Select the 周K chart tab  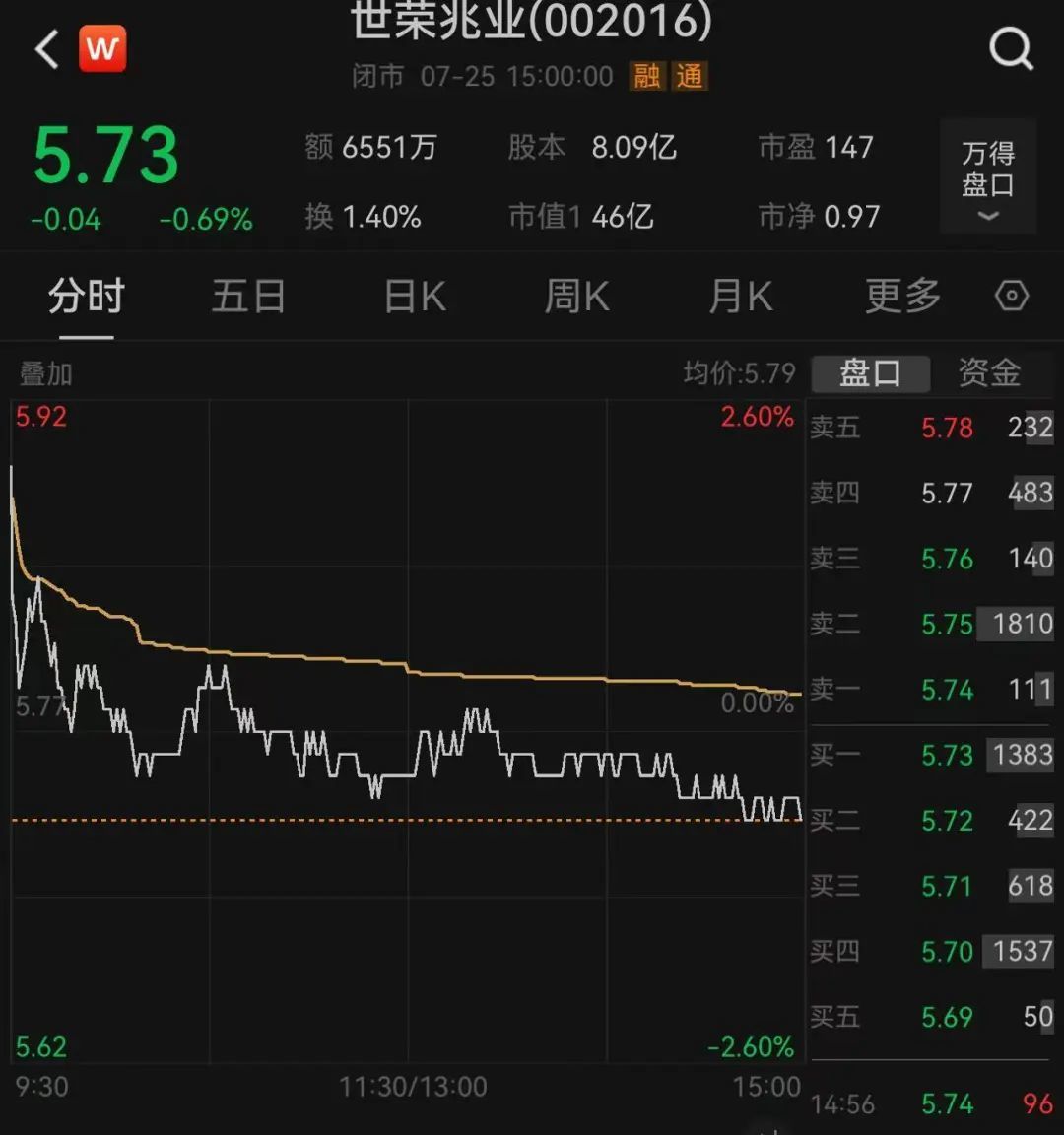coord(577,296)
